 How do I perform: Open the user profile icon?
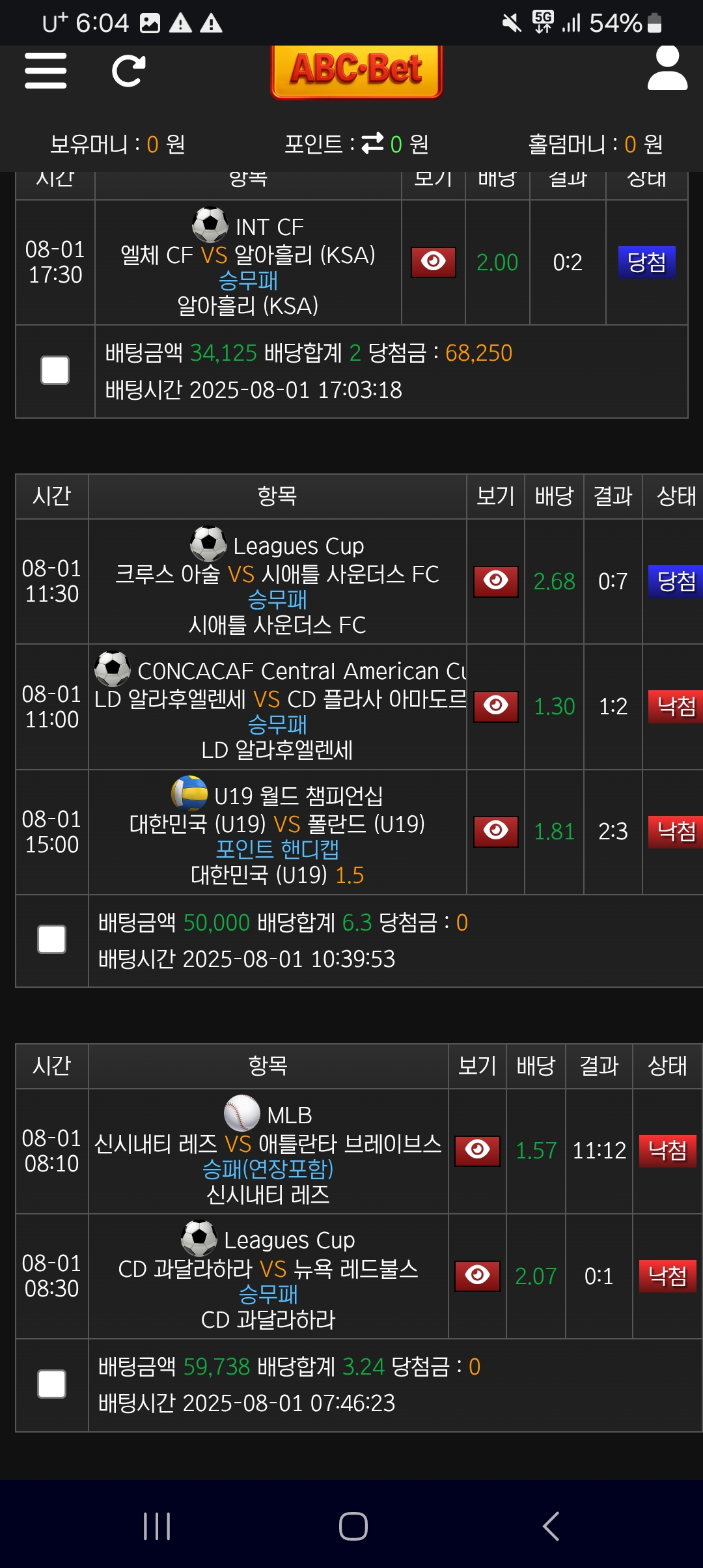[668, 68]
